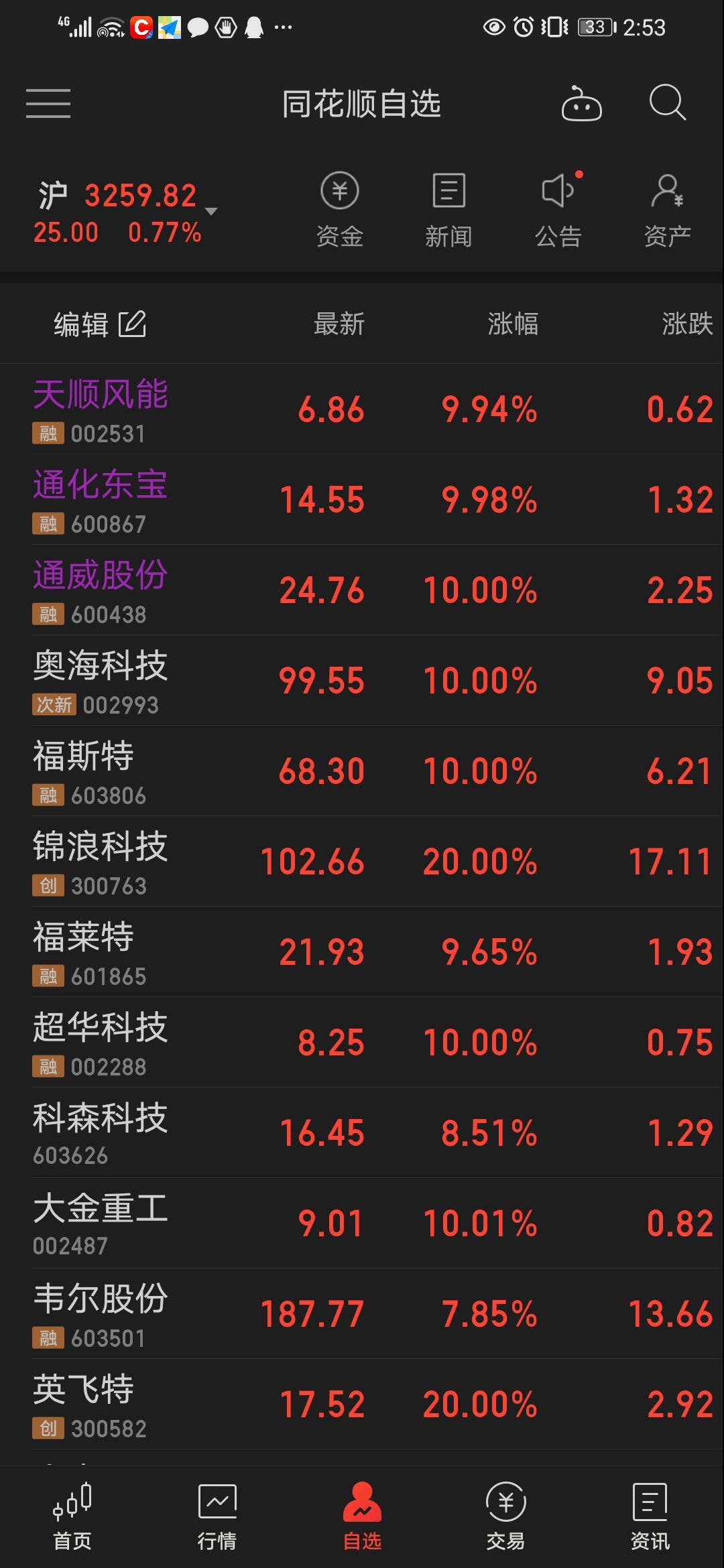The height and width of the screenshot is (1568, 724).
Task: Switch to the 首页 home tab
Action: click(72, 1516)
